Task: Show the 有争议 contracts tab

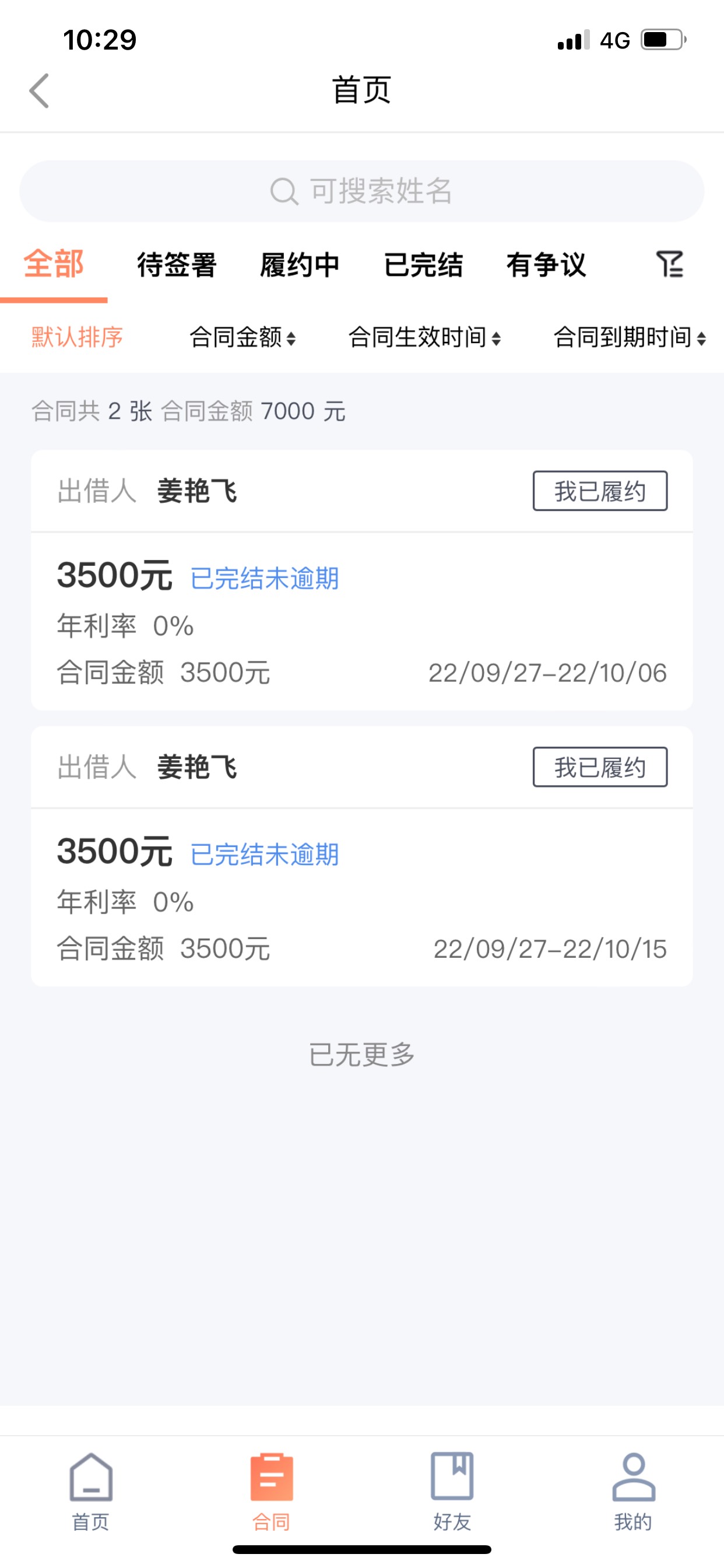Action: click(546, 265)
